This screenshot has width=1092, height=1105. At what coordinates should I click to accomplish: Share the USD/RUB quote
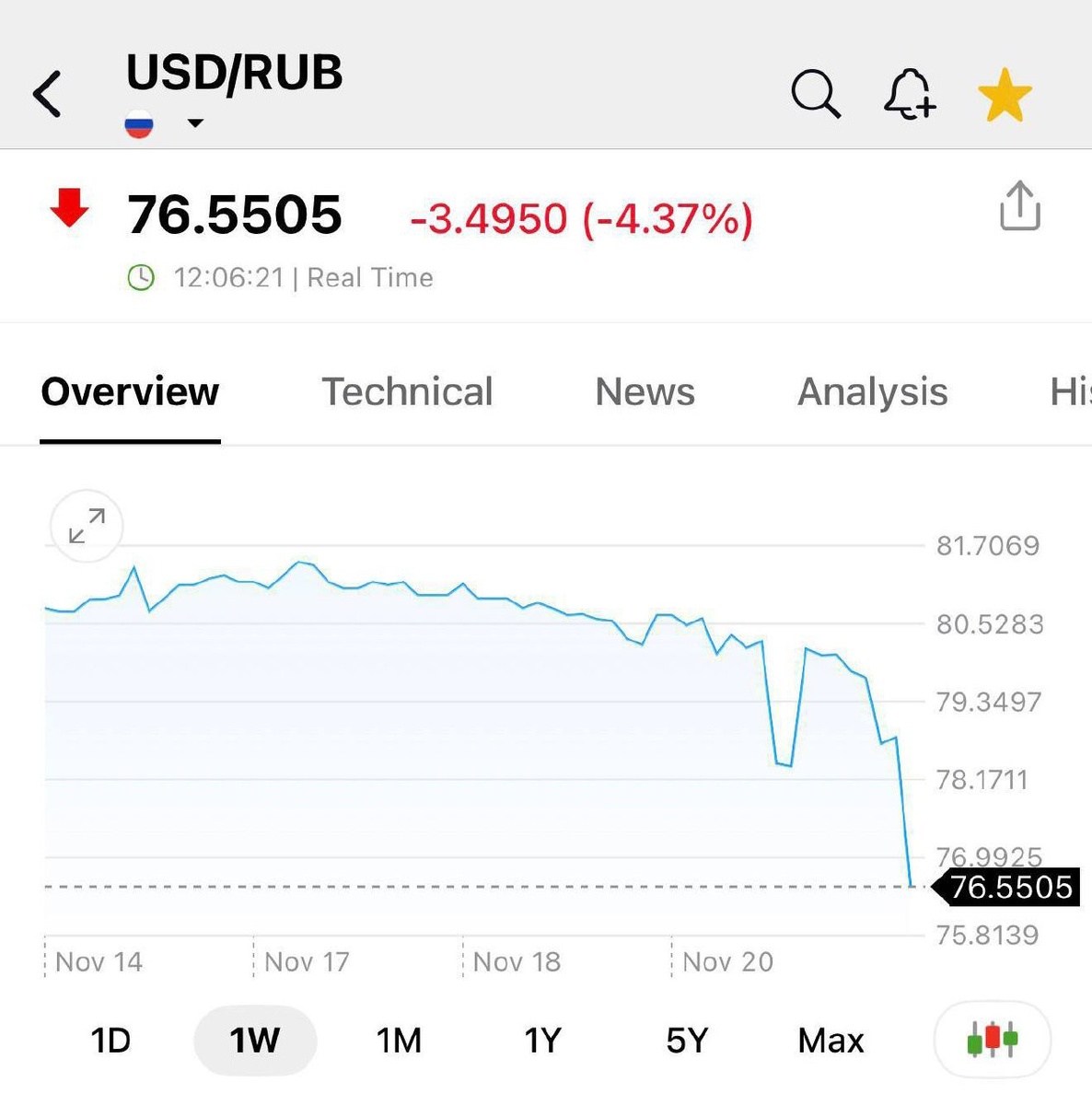click(x=1020, y=205)
